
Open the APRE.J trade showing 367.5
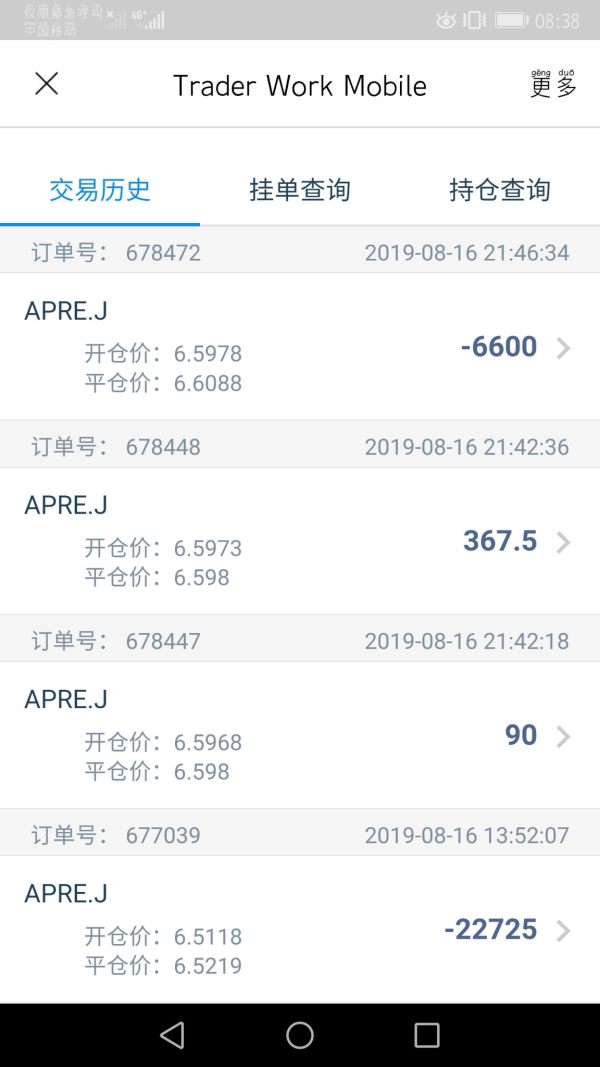(300, 541)
